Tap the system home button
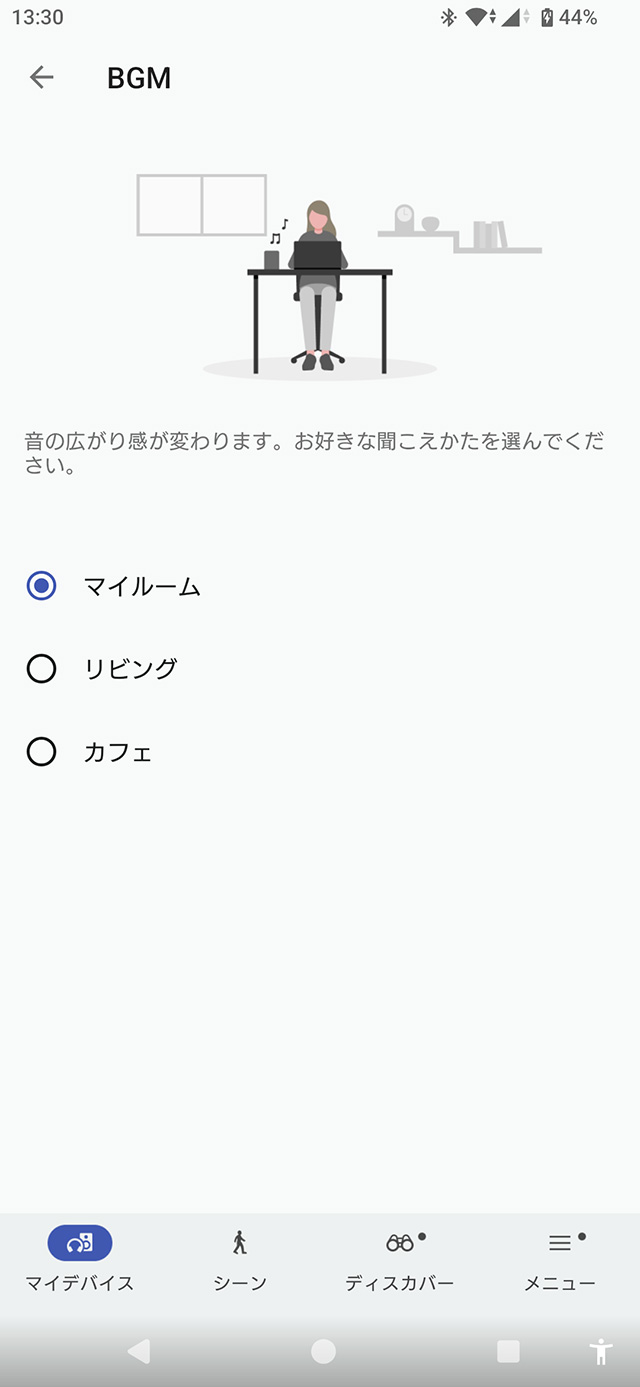Viewport: 640px width, 1387px height. (x=323, y=1352)
